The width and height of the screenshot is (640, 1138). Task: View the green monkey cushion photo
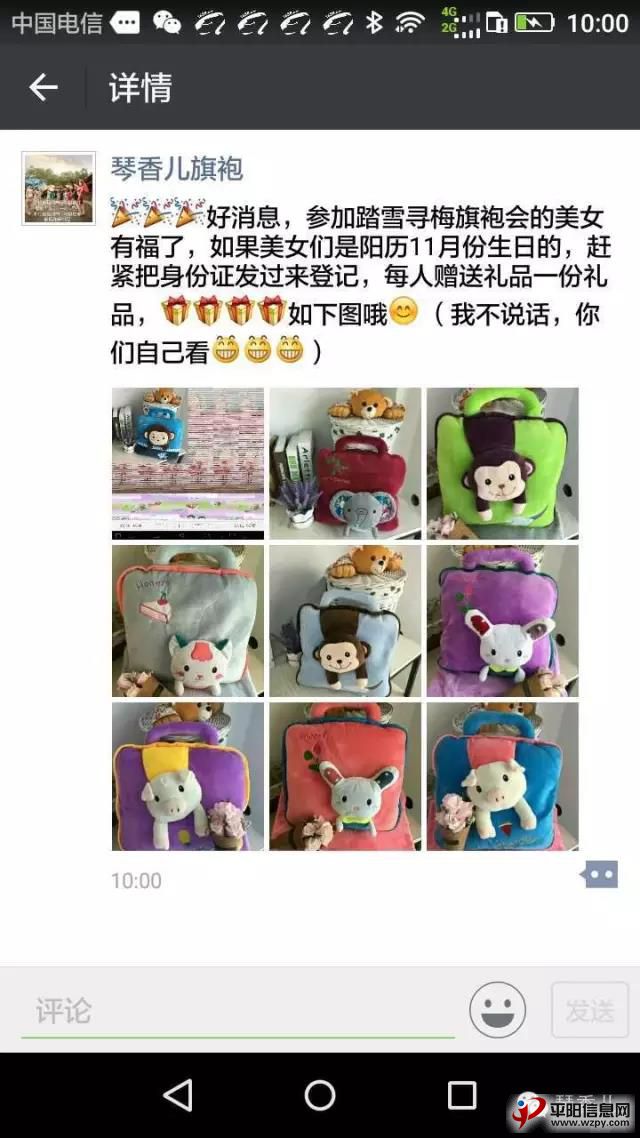coord(502,463)
